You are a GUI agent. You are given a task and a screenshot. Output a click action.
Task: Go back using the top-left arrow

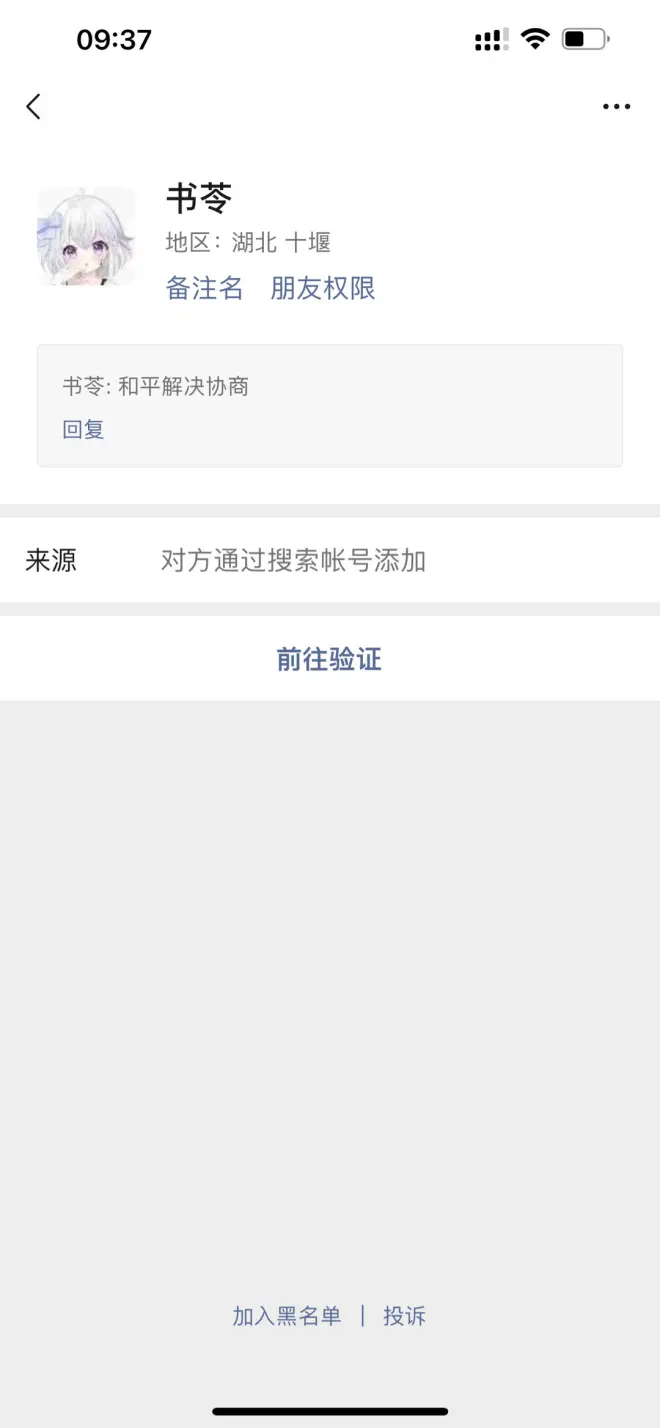point(34,107)
